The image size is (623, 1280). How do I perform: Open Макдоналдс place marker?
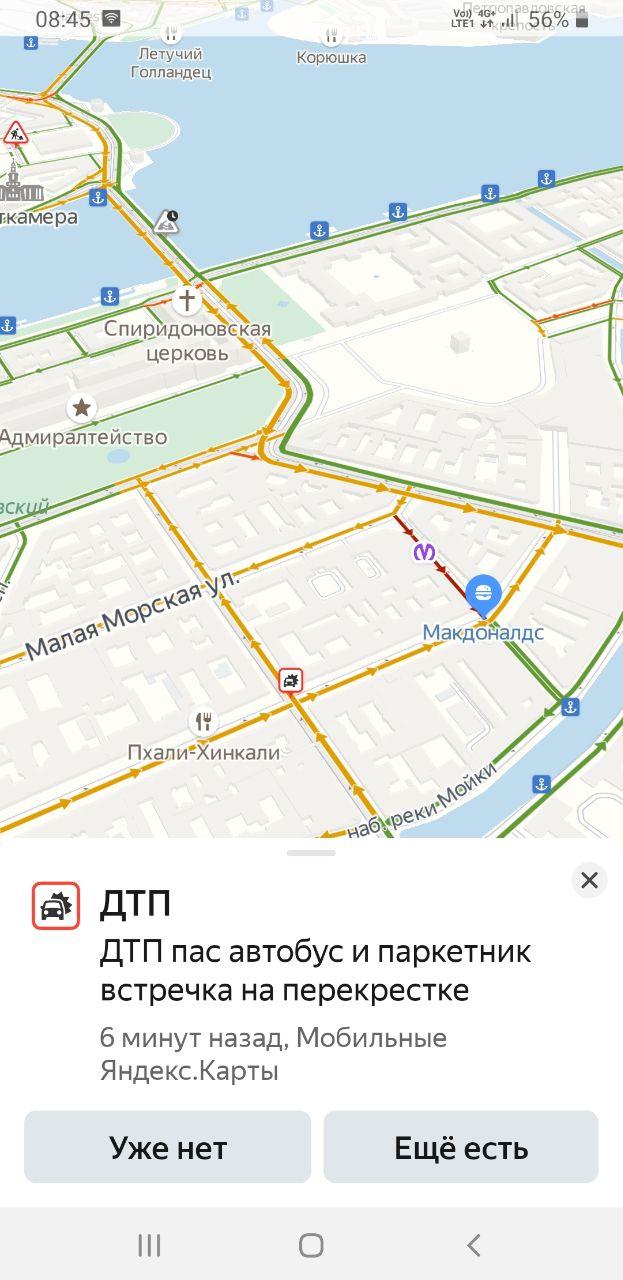pos(484,592)
